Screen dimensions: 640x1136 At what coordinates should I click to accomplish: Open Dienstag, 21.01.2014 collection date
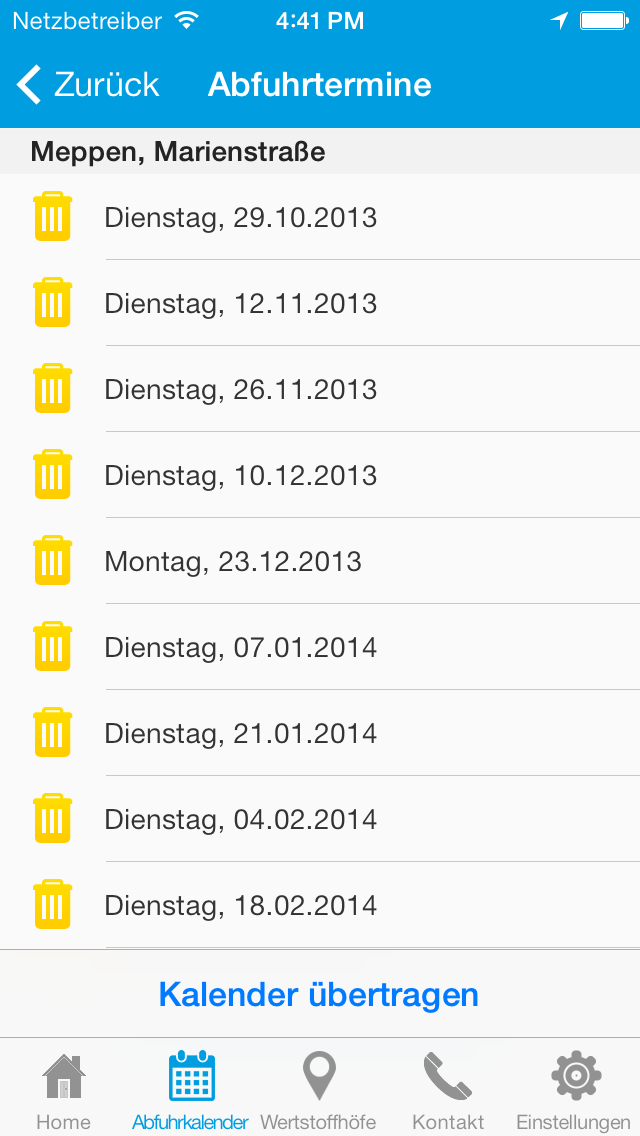click(320, 733)
